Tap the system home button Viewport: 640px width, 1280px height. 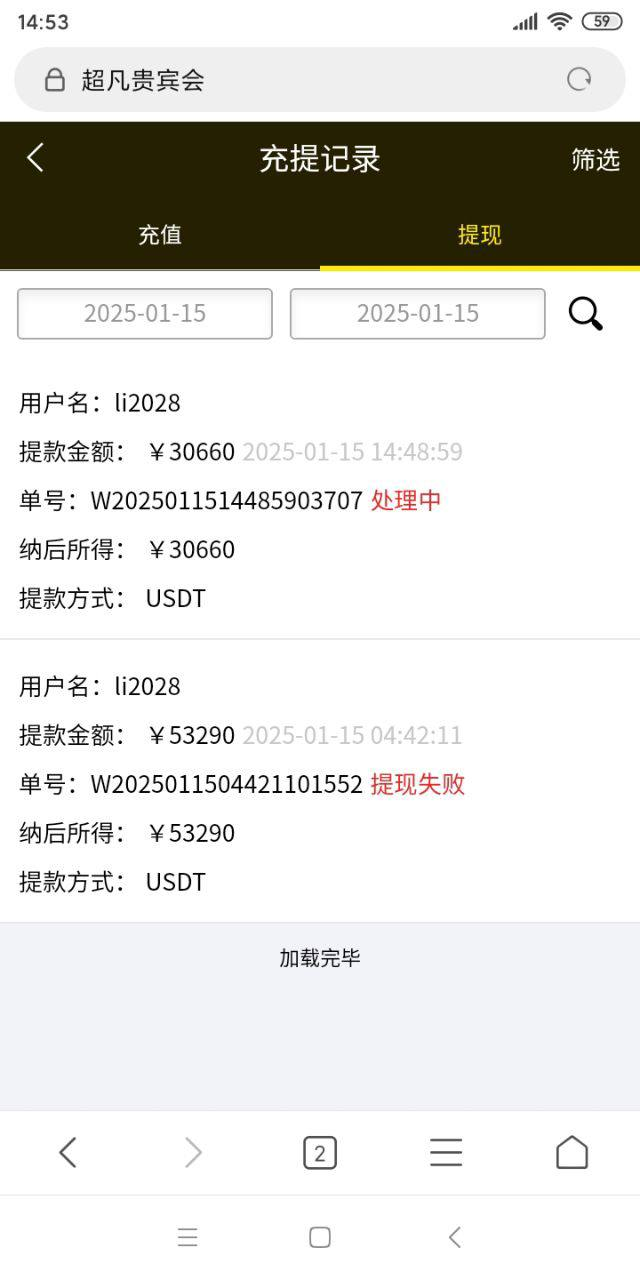(320, 1238)
